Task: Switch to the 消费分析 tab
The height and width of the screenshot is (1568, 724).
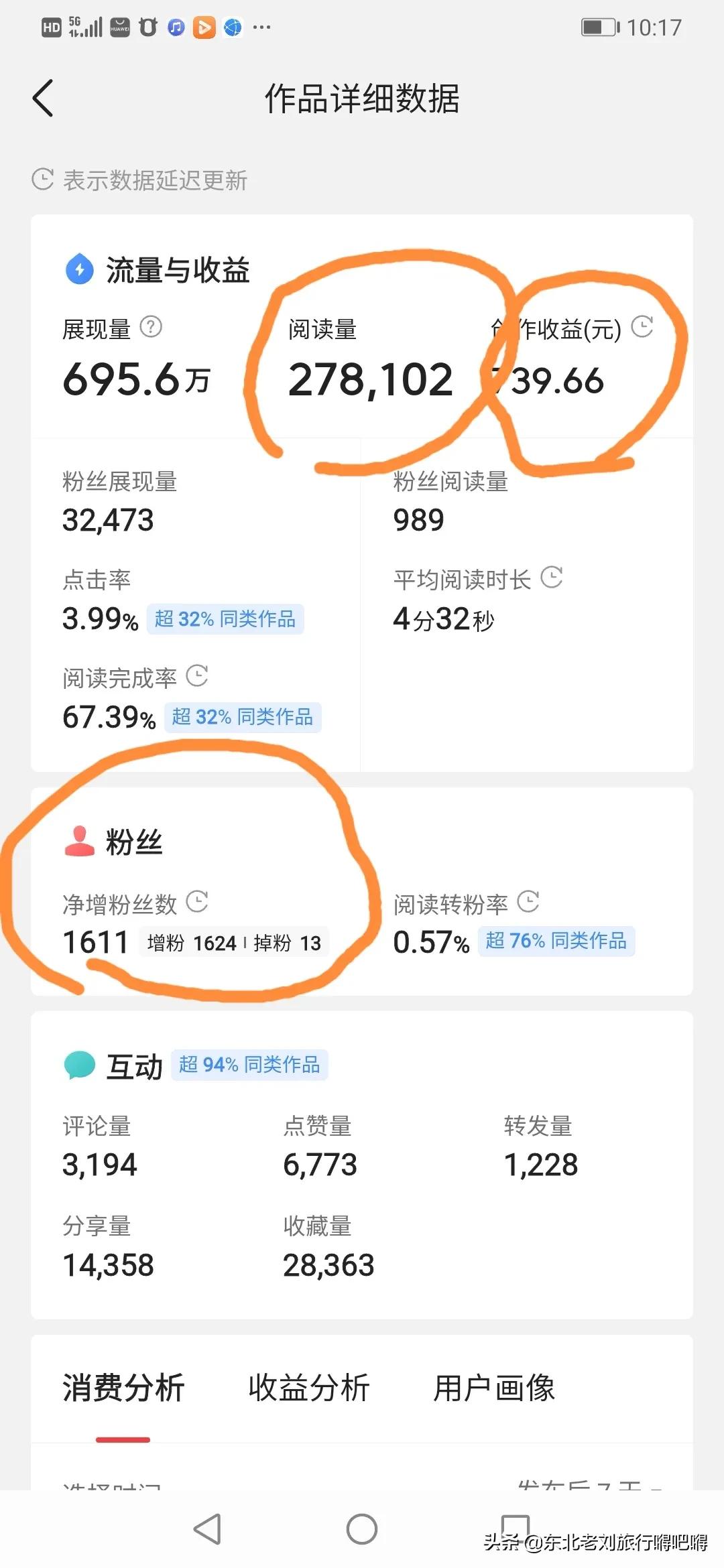Action: [123, 1388]
